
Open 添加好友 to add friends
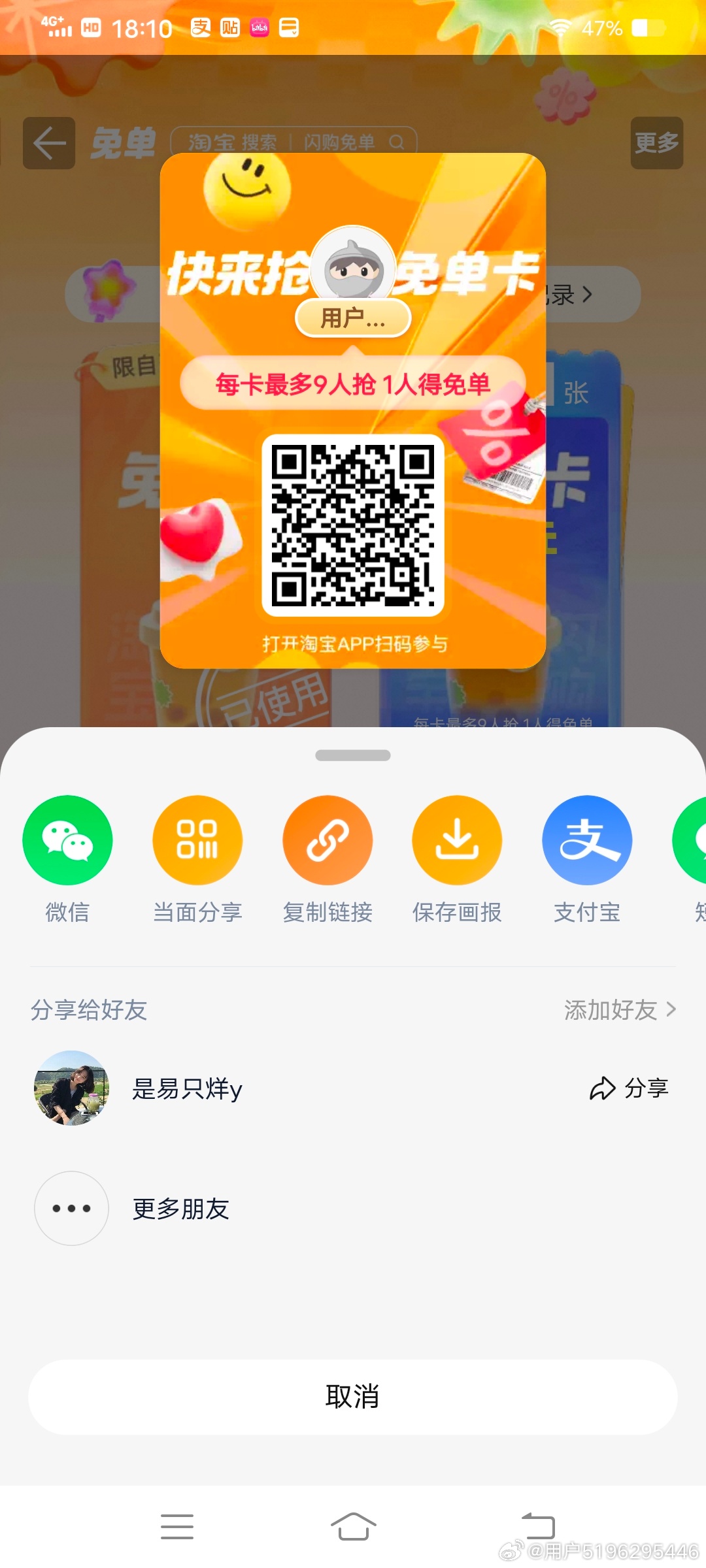click(619, 1010)
